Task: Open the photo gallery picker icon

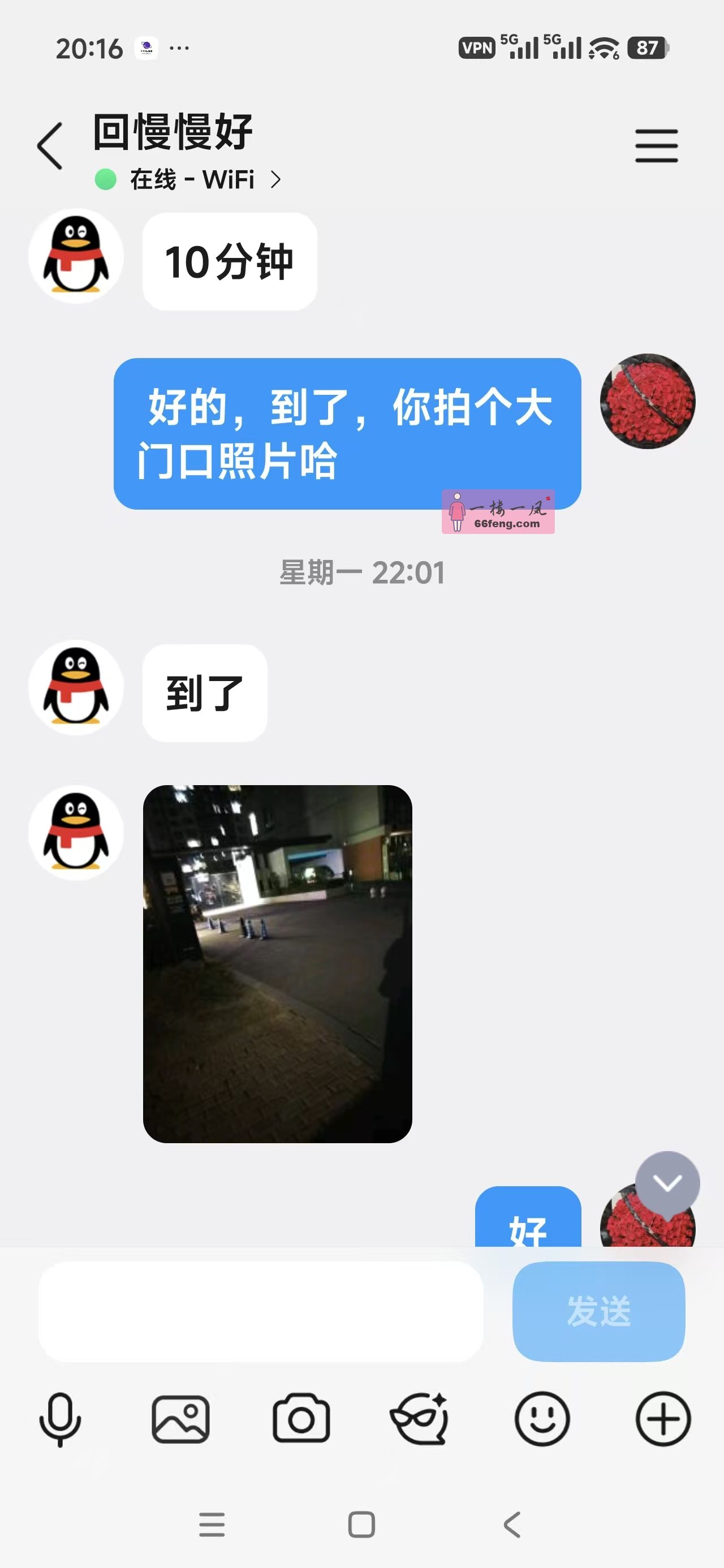Action: [x=180, y=1418]
